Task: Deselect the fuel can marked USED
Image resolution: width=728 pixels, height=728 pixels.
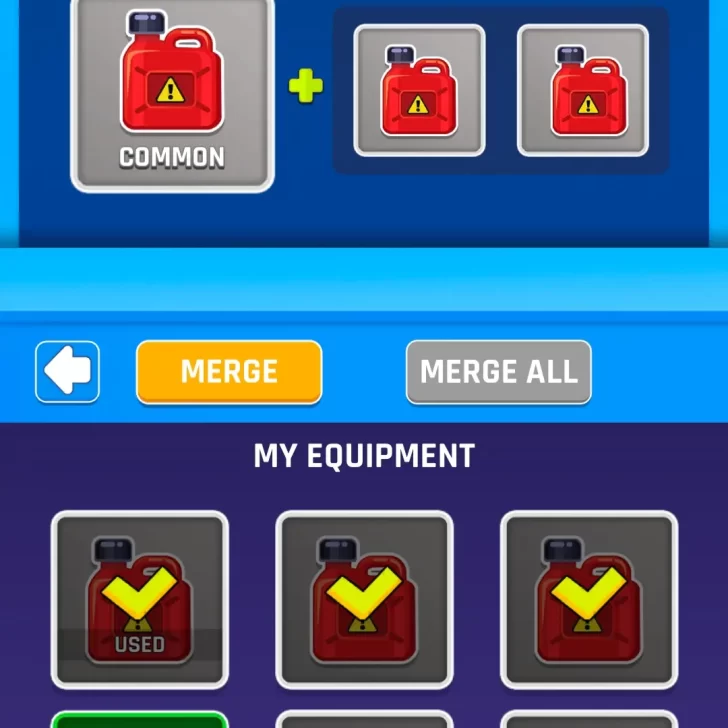Action: tap(140, 600)
